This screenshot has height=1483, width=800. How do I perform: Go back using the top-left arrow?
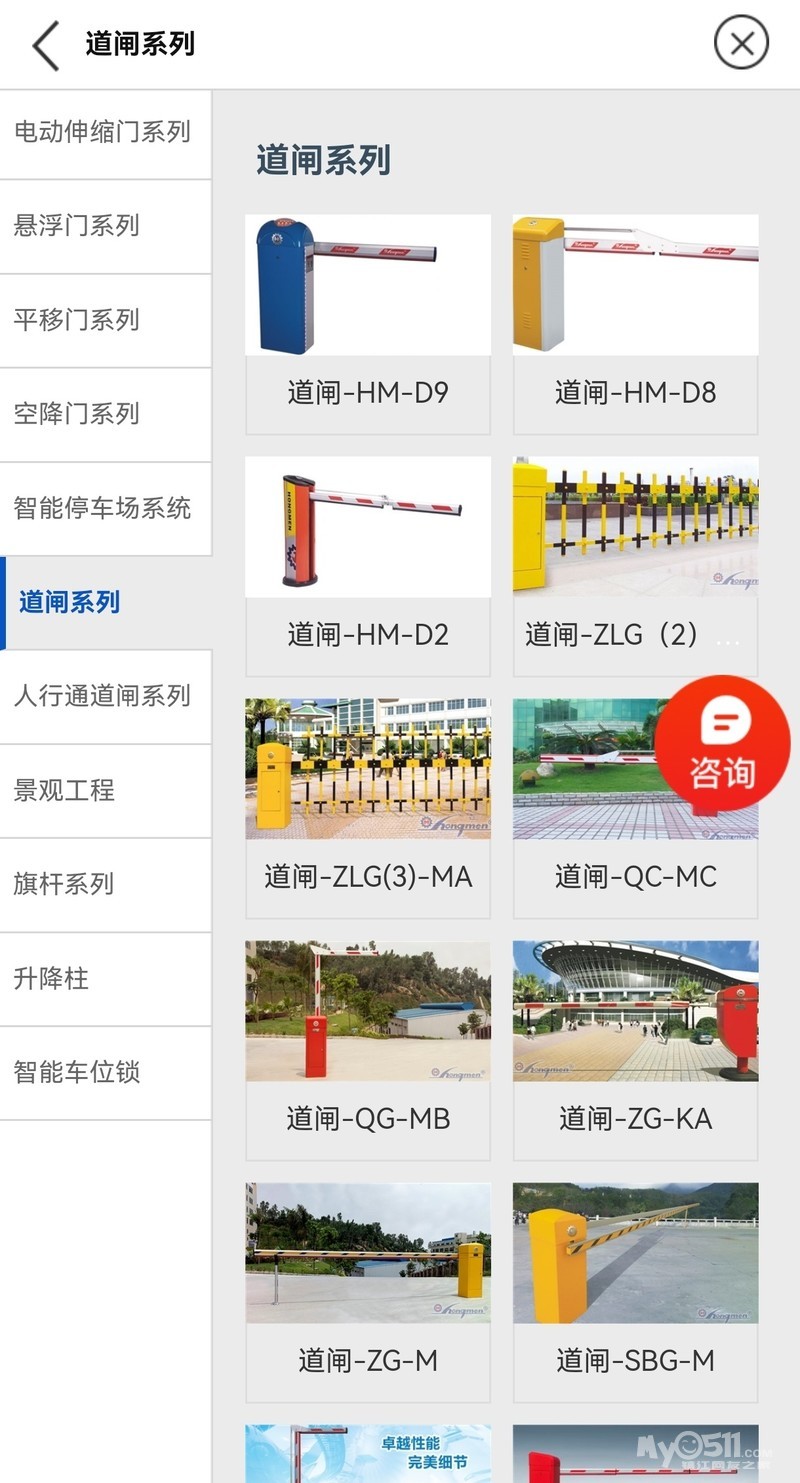[x=46, y=45]
